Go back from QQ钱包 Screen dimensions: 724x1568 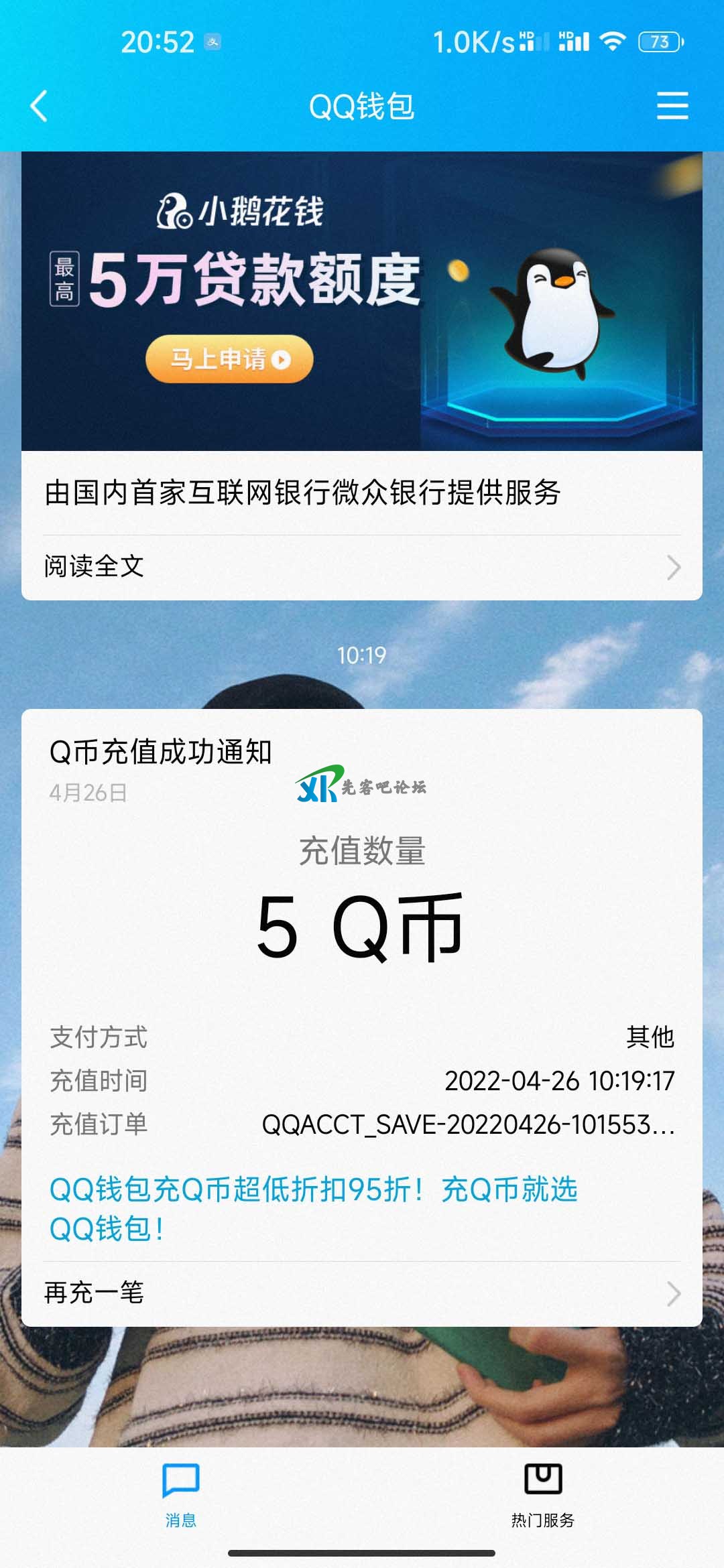pos(39,106)
